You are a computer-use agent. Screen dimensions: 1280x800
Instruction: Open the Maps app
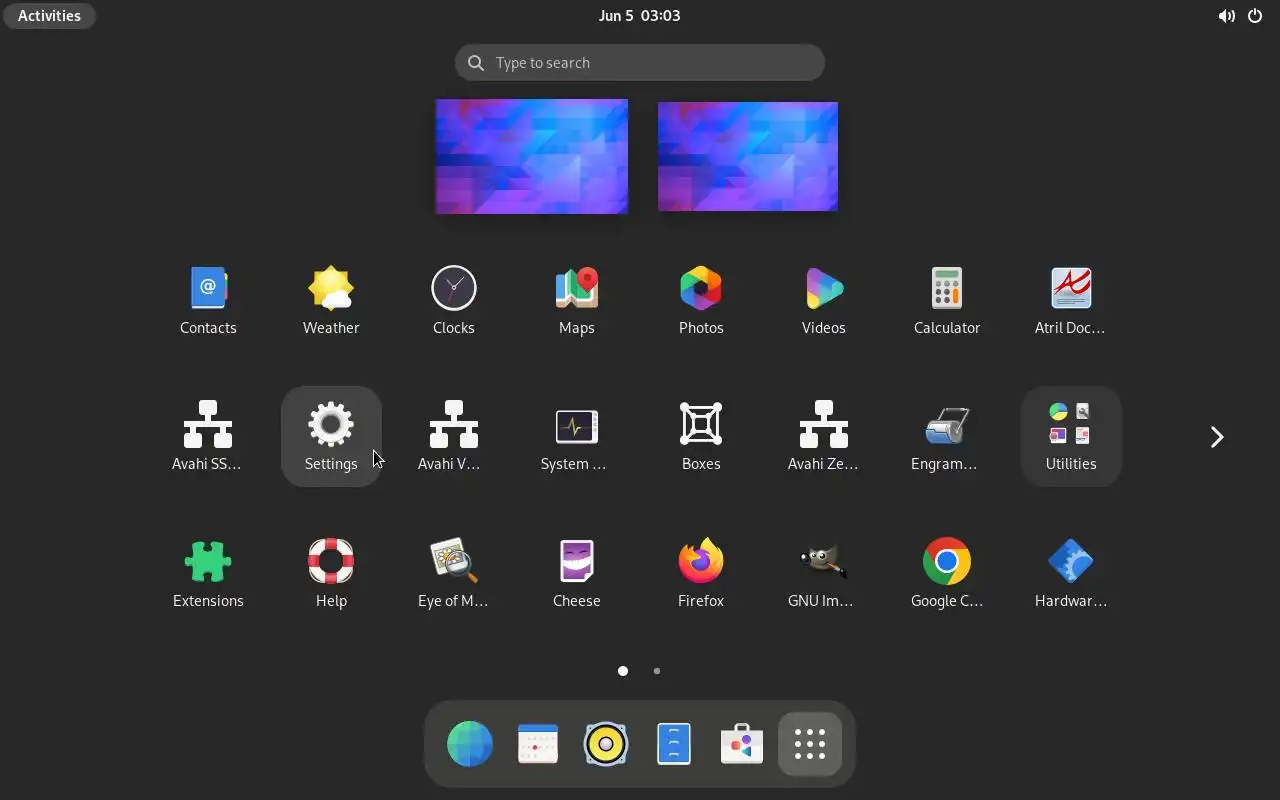(x=577, y=299)
